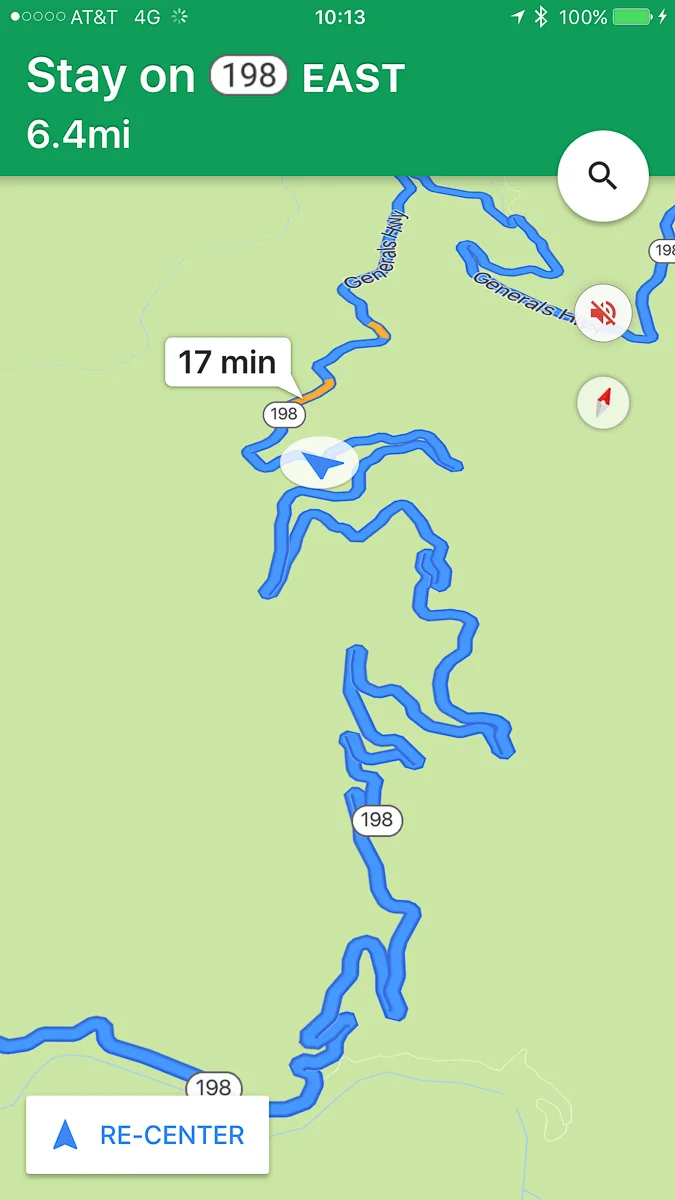Tap the compass to reorient the map
The width and height of the screenshot is (675, 1200).
pyautogui.click(x=603, y=403)
